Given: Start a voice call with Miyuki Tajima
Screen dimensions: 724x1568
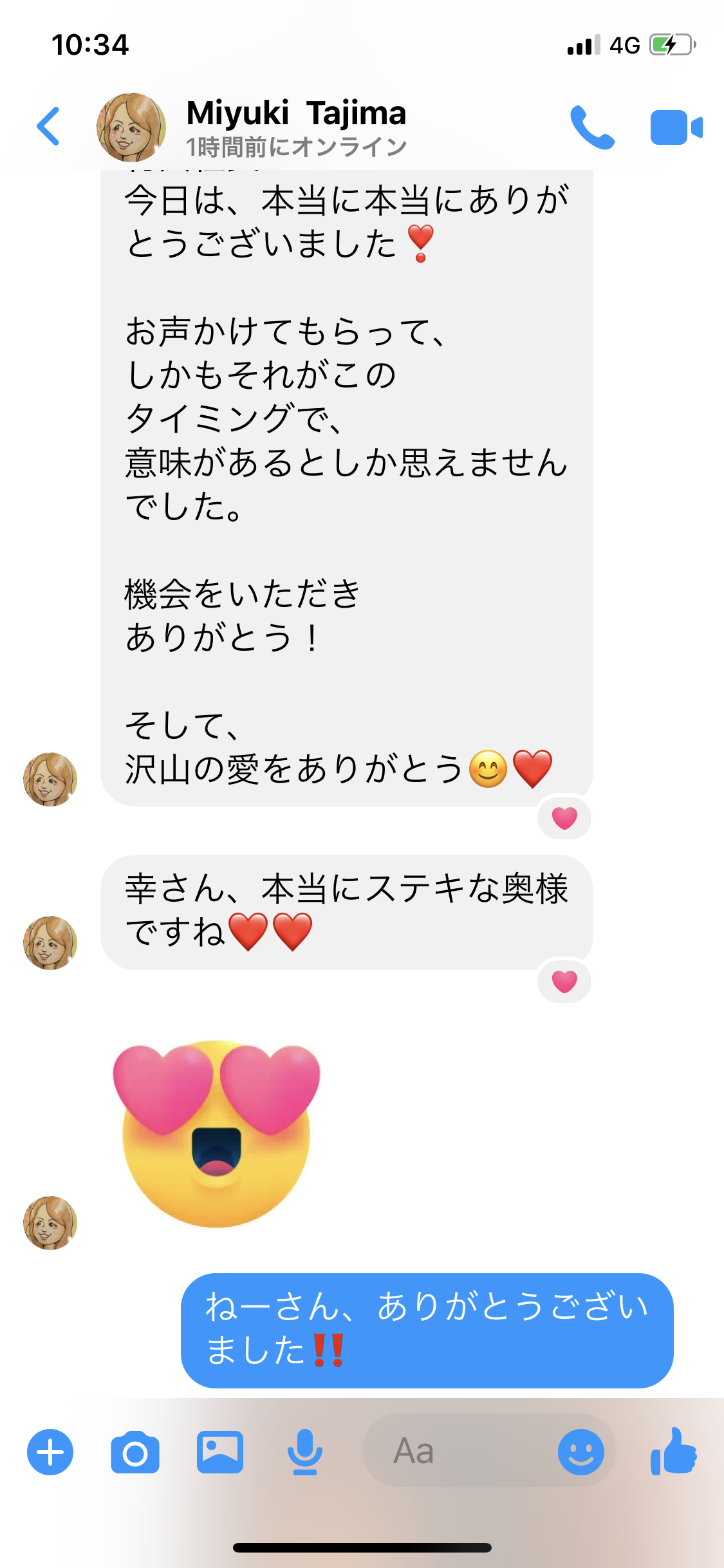Looking at the screenshot, I should 592,127.
